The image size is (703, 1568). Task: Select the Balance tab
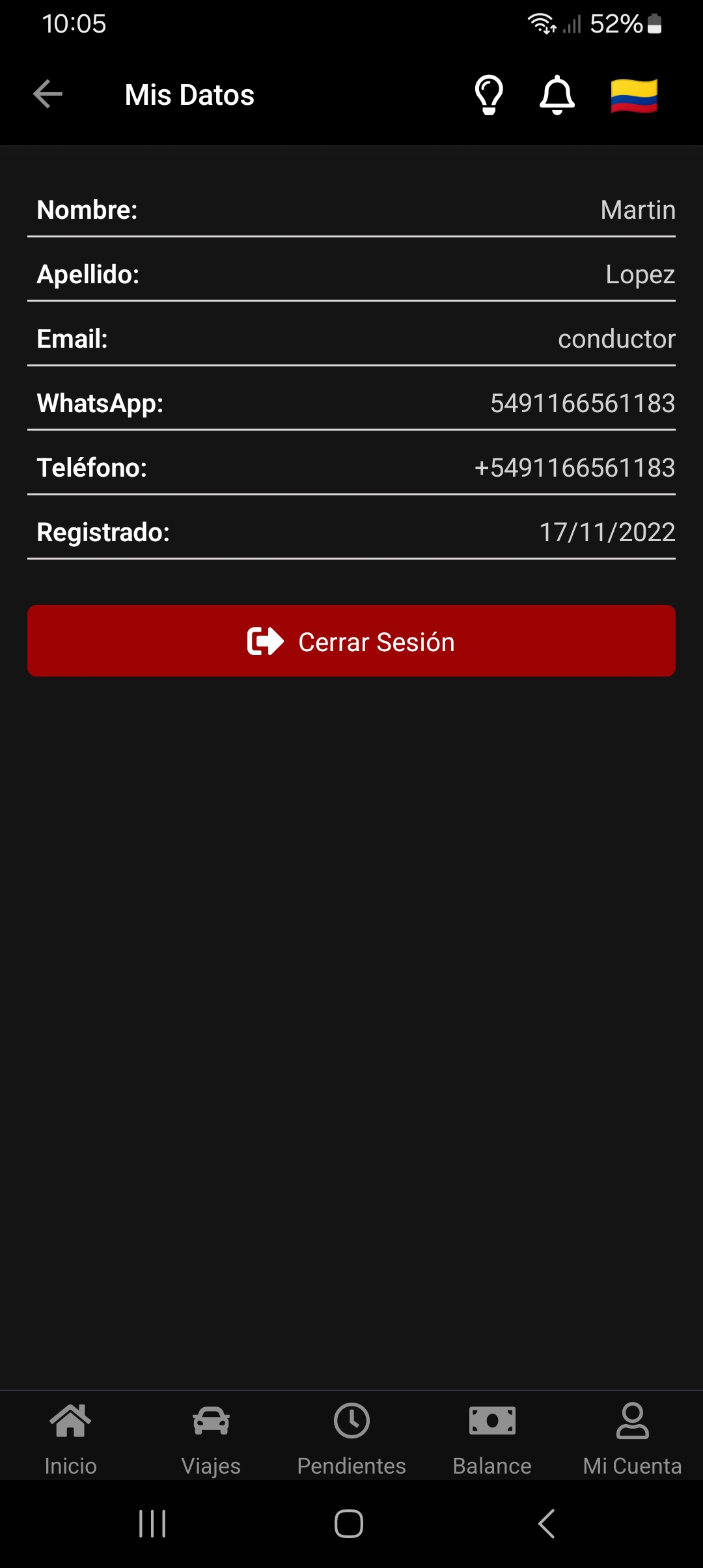[x=492, y=1439]
